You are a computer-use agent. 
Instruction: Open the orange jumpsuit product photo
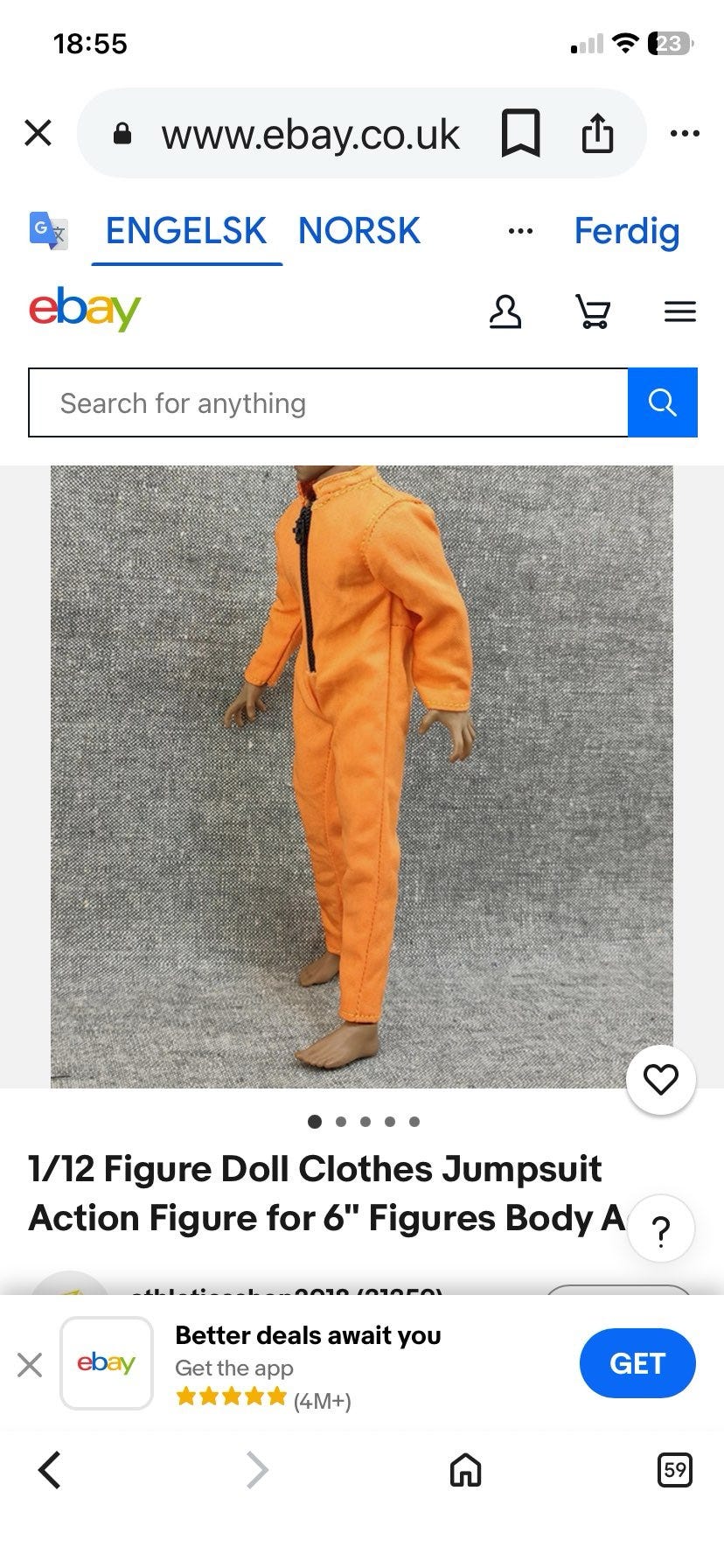point(361,776)
